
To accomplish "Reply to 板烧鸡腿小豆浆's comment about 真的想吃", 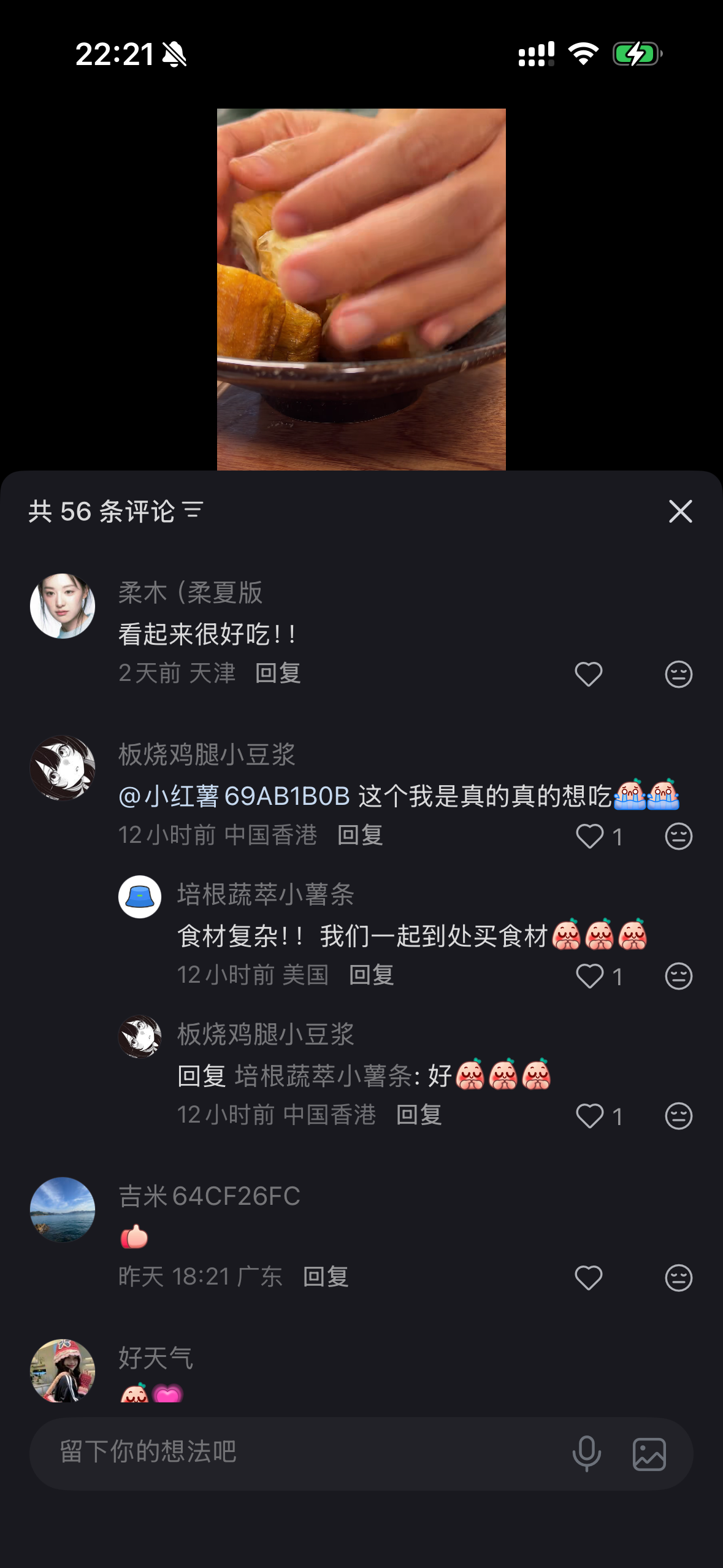I will point(360,836).
